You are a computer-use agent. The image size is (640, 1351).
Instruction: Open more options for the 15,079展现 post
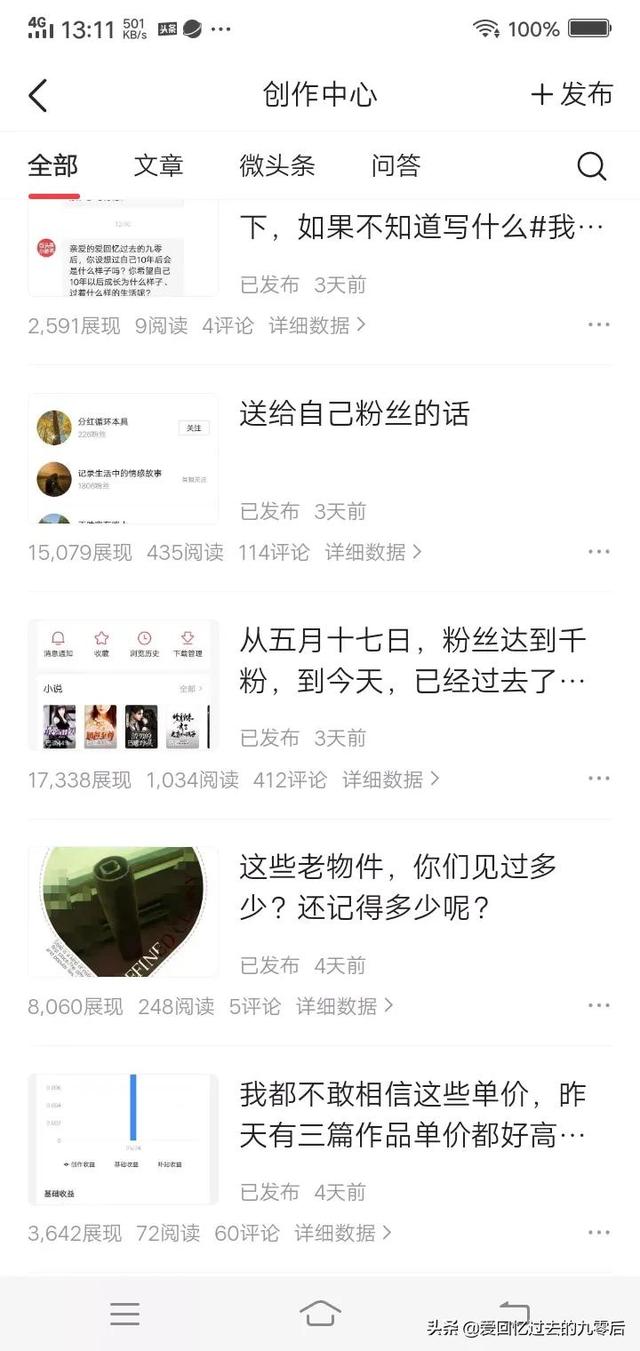(x=598, y=552)
